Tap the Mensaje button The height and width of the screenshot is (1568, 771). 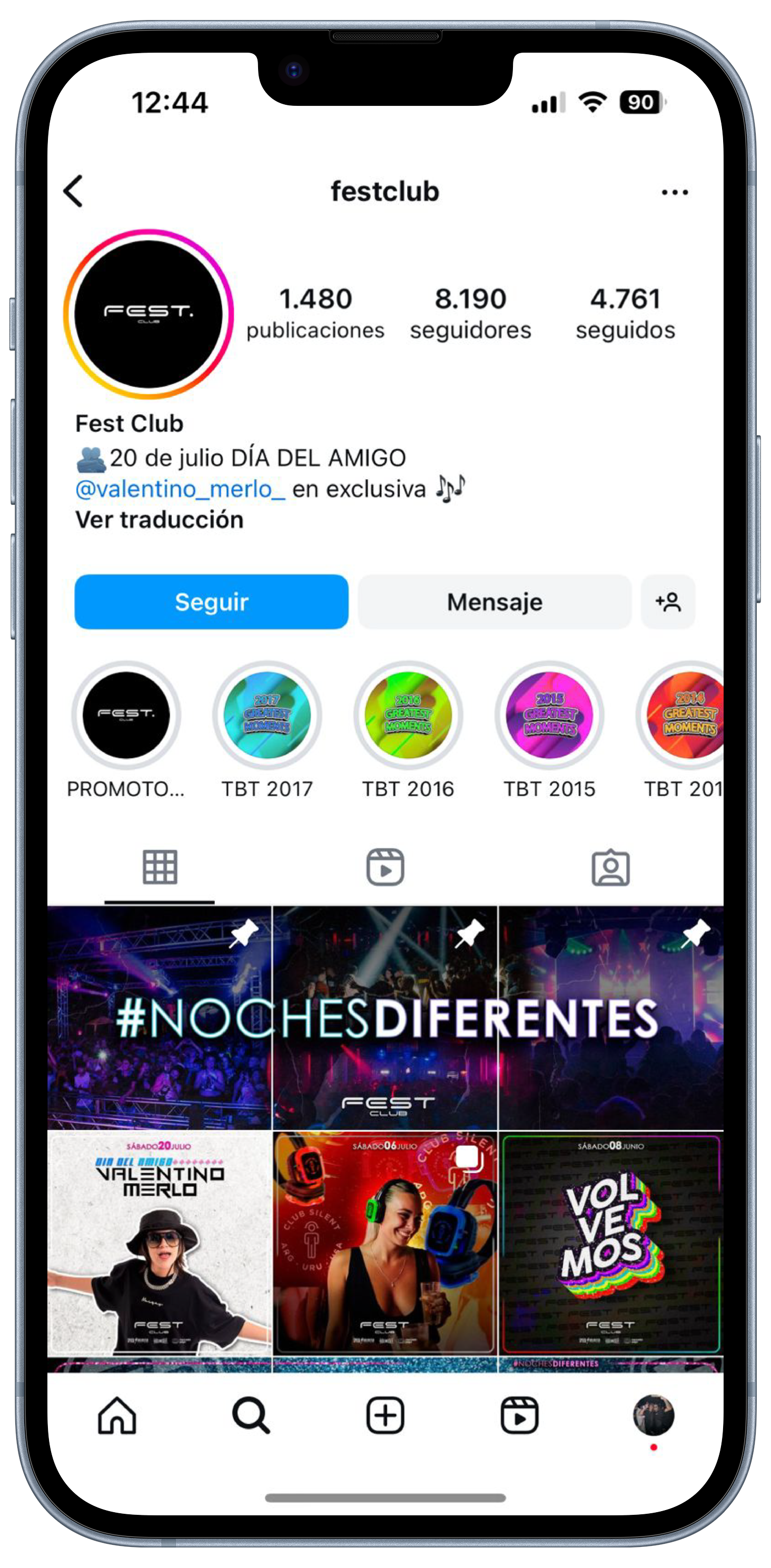click(494, 602)
